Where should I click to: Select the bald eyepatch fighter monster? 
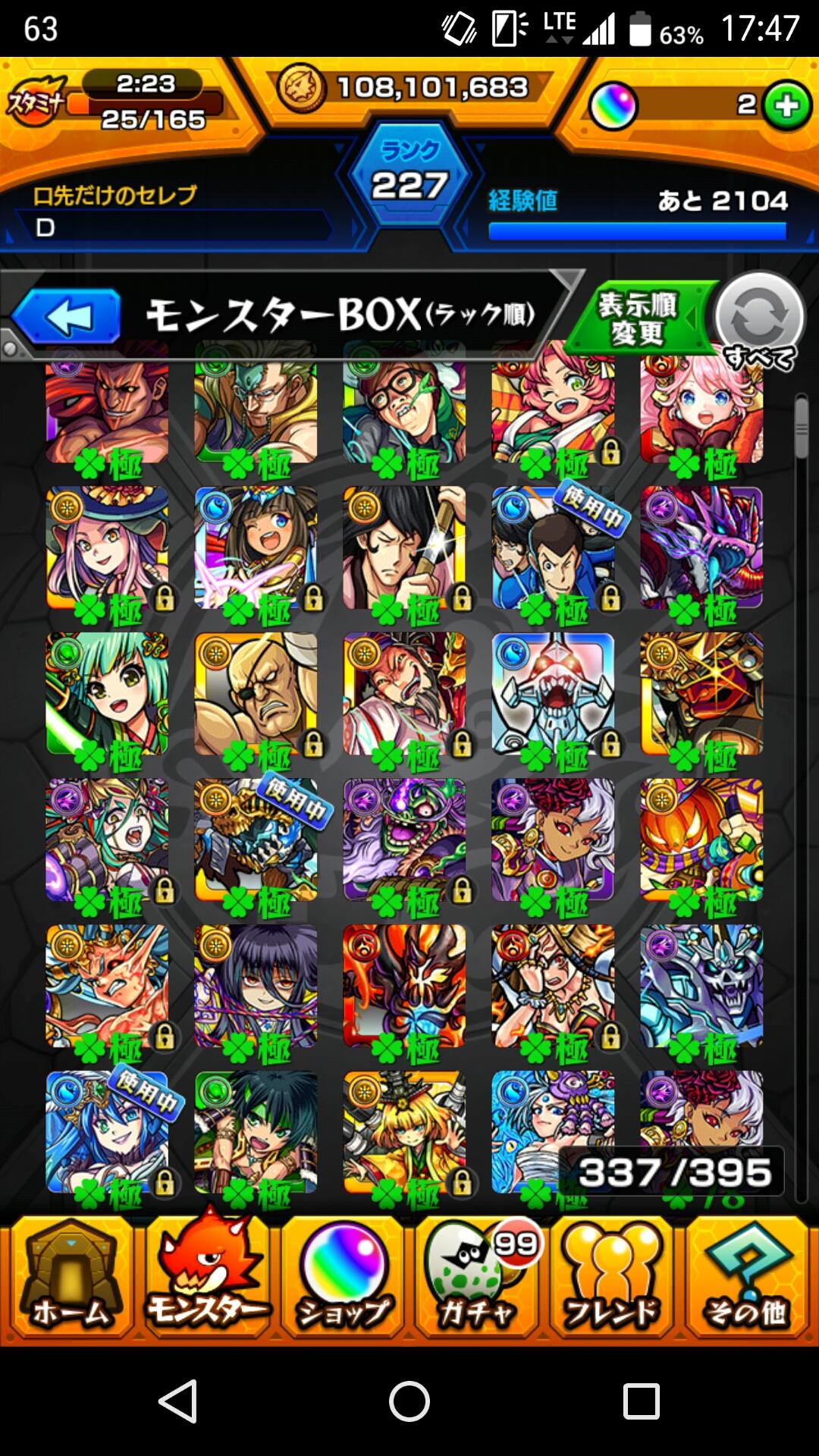(x=256, y=694)
